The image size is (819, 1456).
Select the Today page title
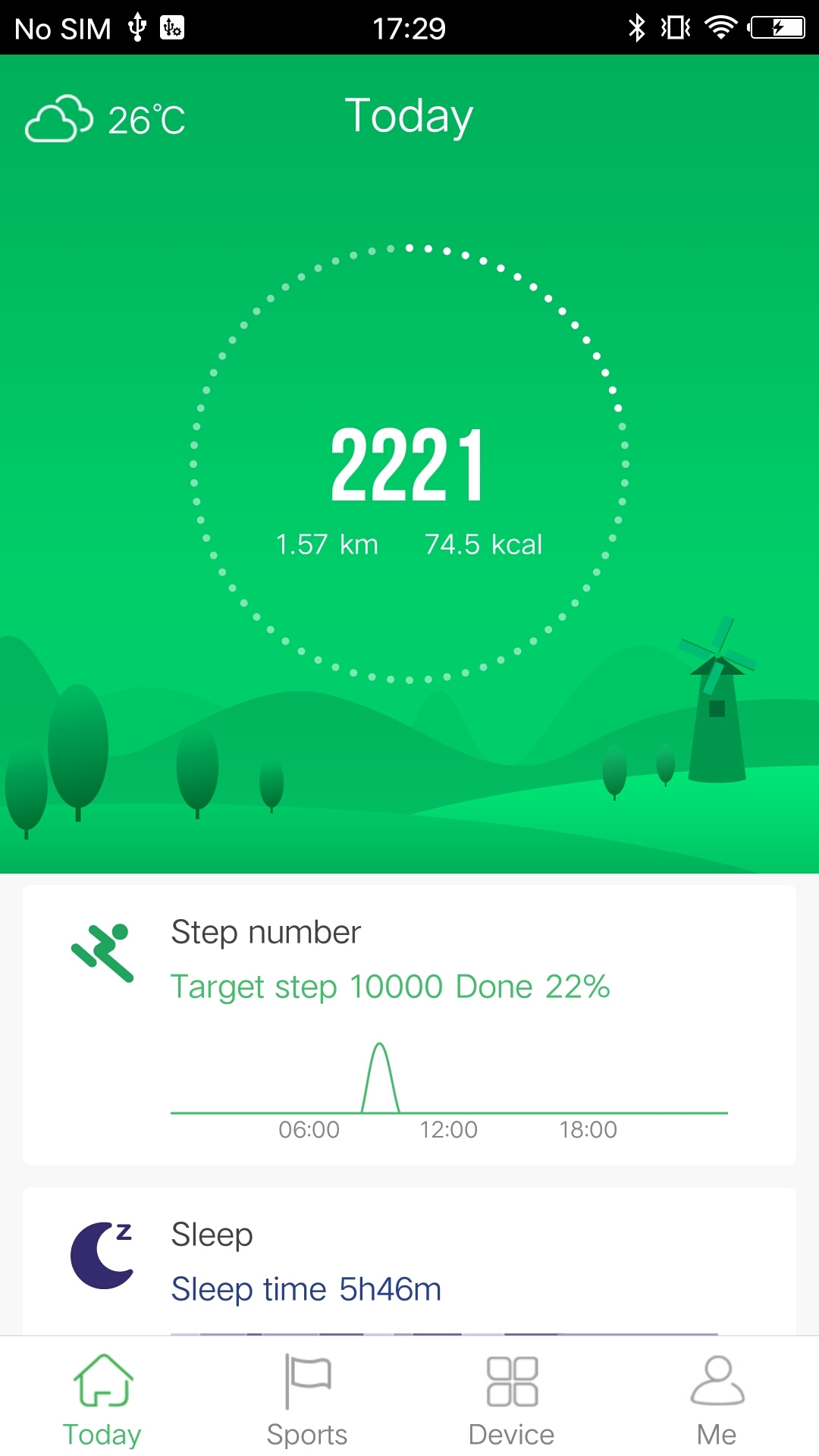[x=409, y=115]
